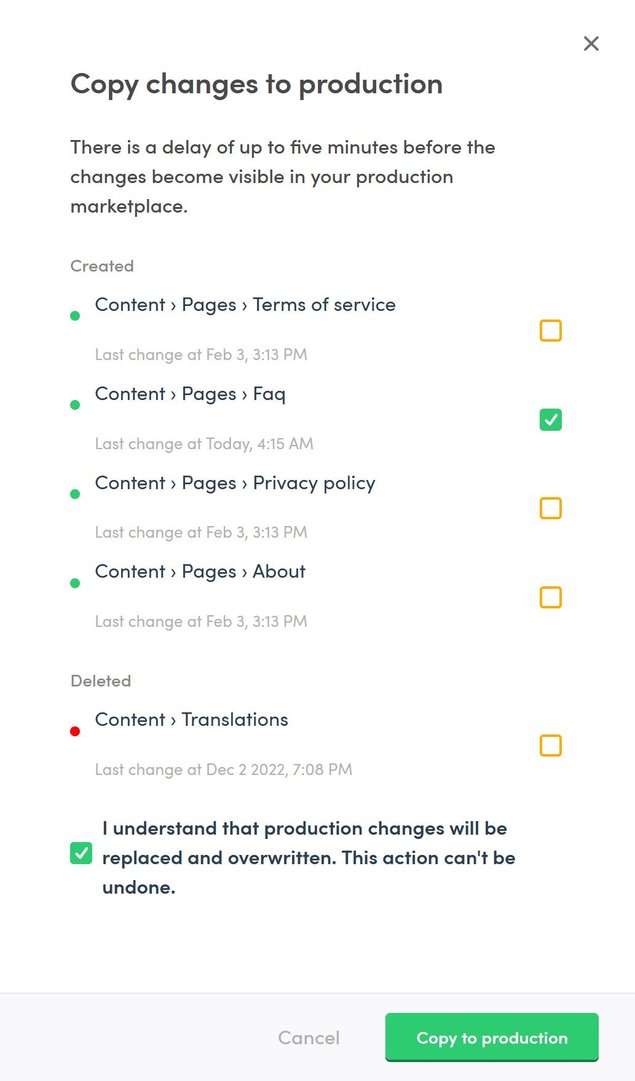The height and width of the screenshot is (1081, 635).
Task: Select the About page checkbox
Action: point(550,597)
